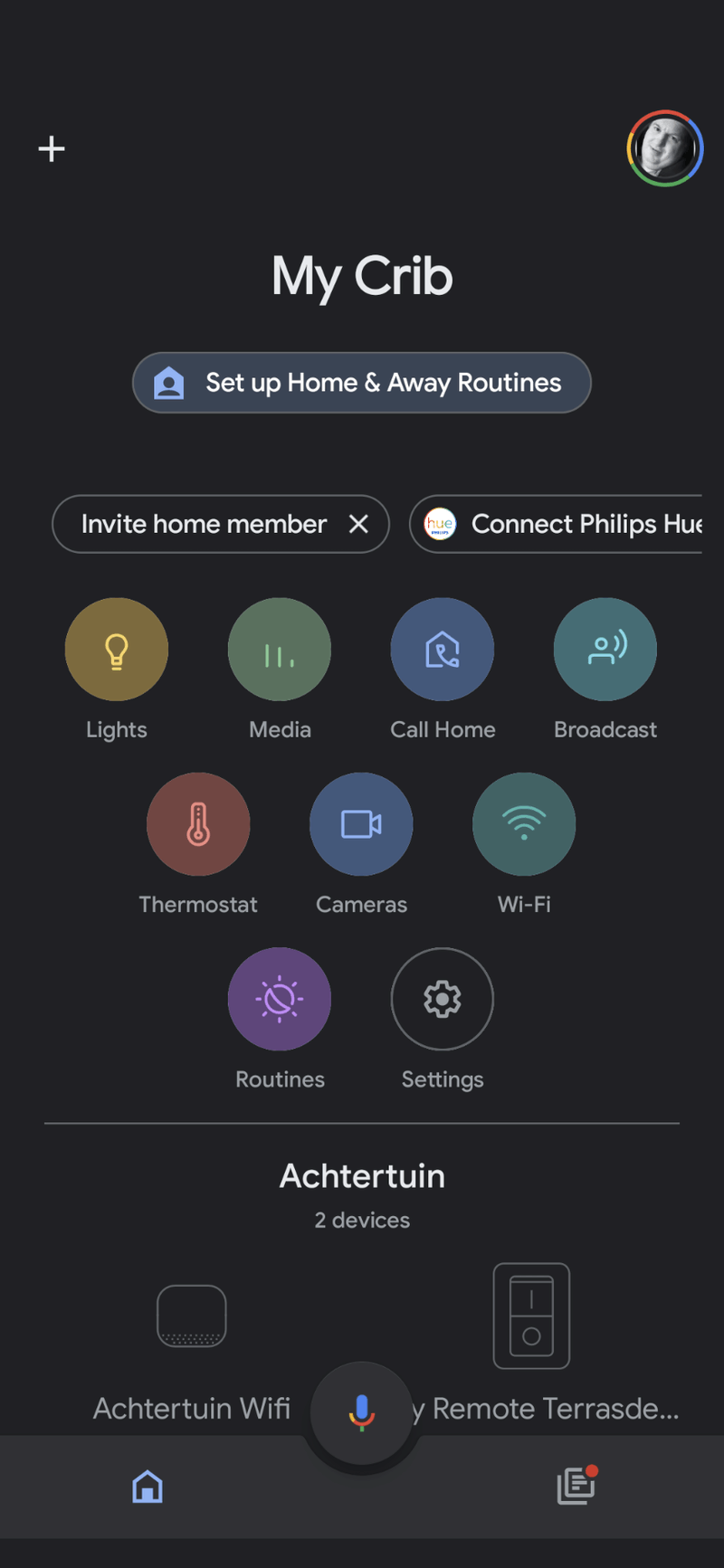Activate the Assistant microphone

click(362, 1411)
